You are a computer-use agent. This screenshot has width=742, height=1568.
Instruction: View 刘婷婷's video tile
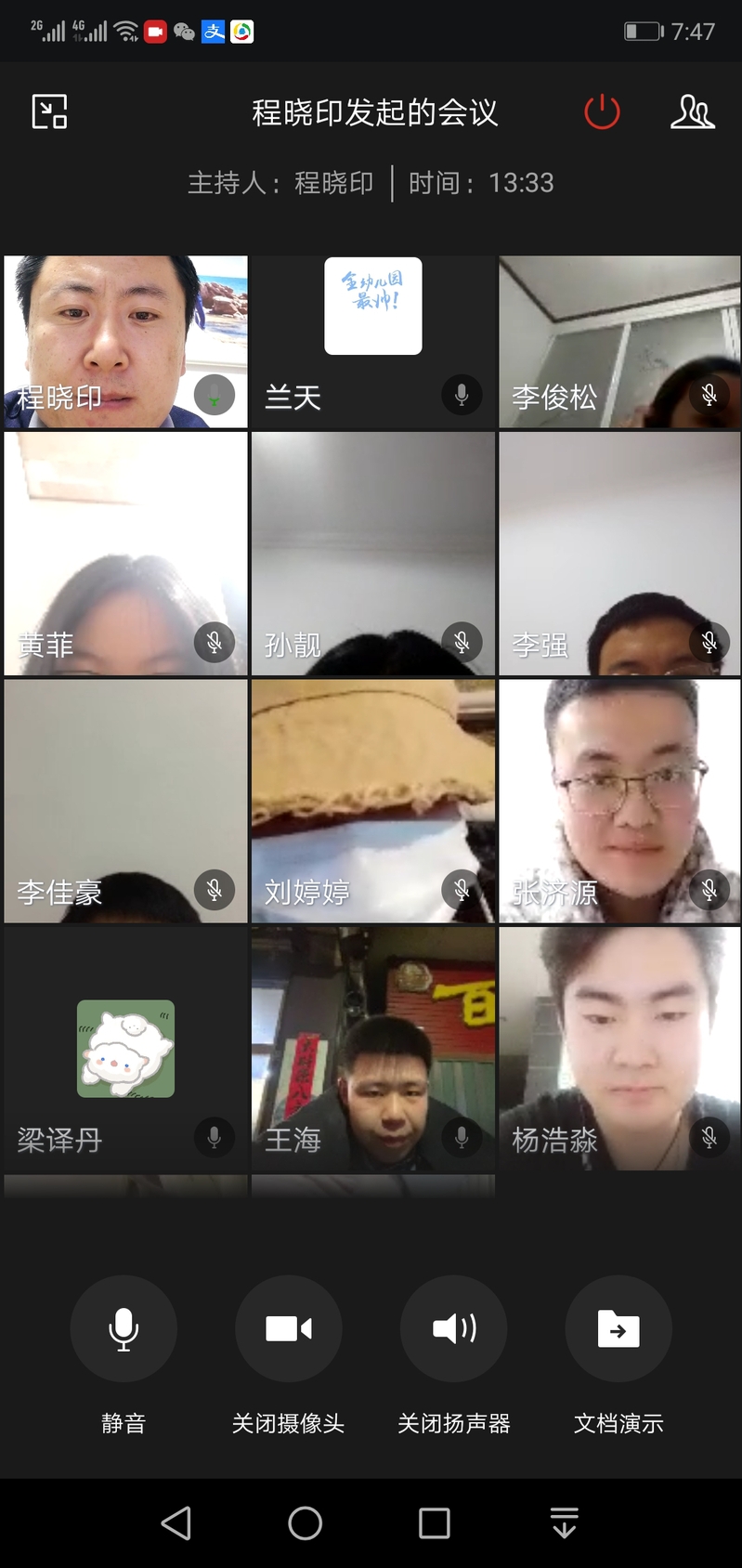[373, 801]
